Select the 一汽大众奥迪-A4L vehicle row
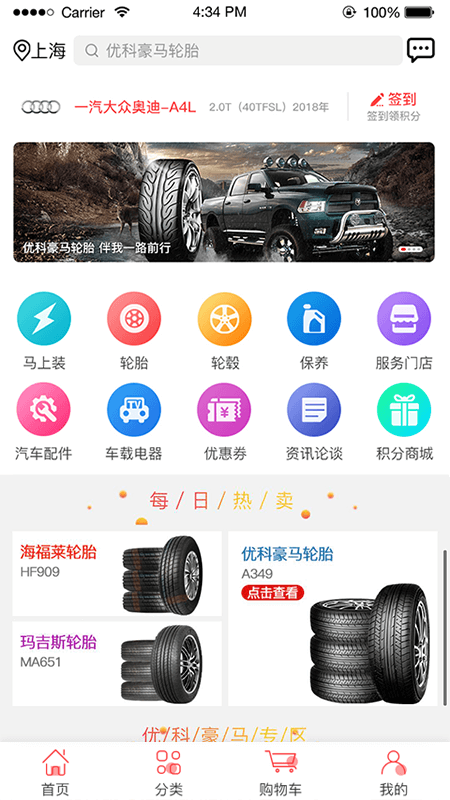Viewport: 450px width, 800px height. pyautogui.click(x=175, y=107)
